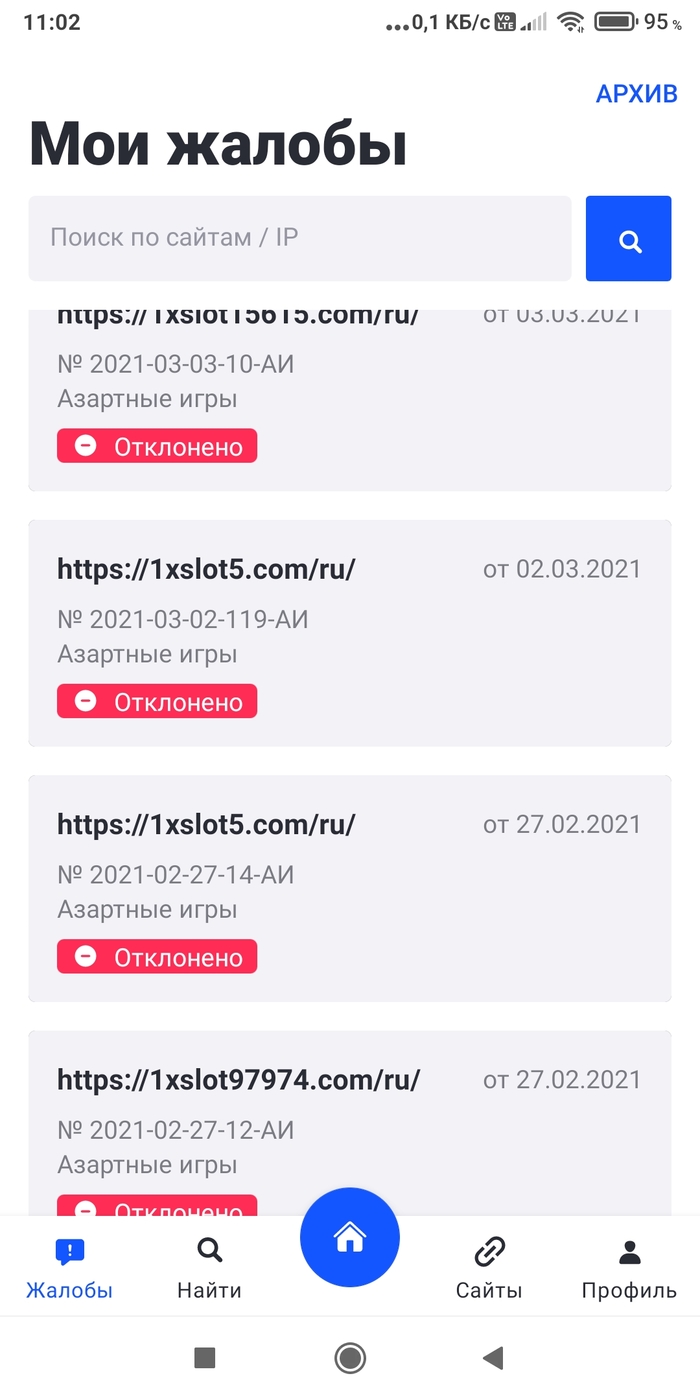Viewport: 700px width, 1400px height.
Task: Open complaint № 2021-02-27-14-АИ
Action: click(349, 888)
